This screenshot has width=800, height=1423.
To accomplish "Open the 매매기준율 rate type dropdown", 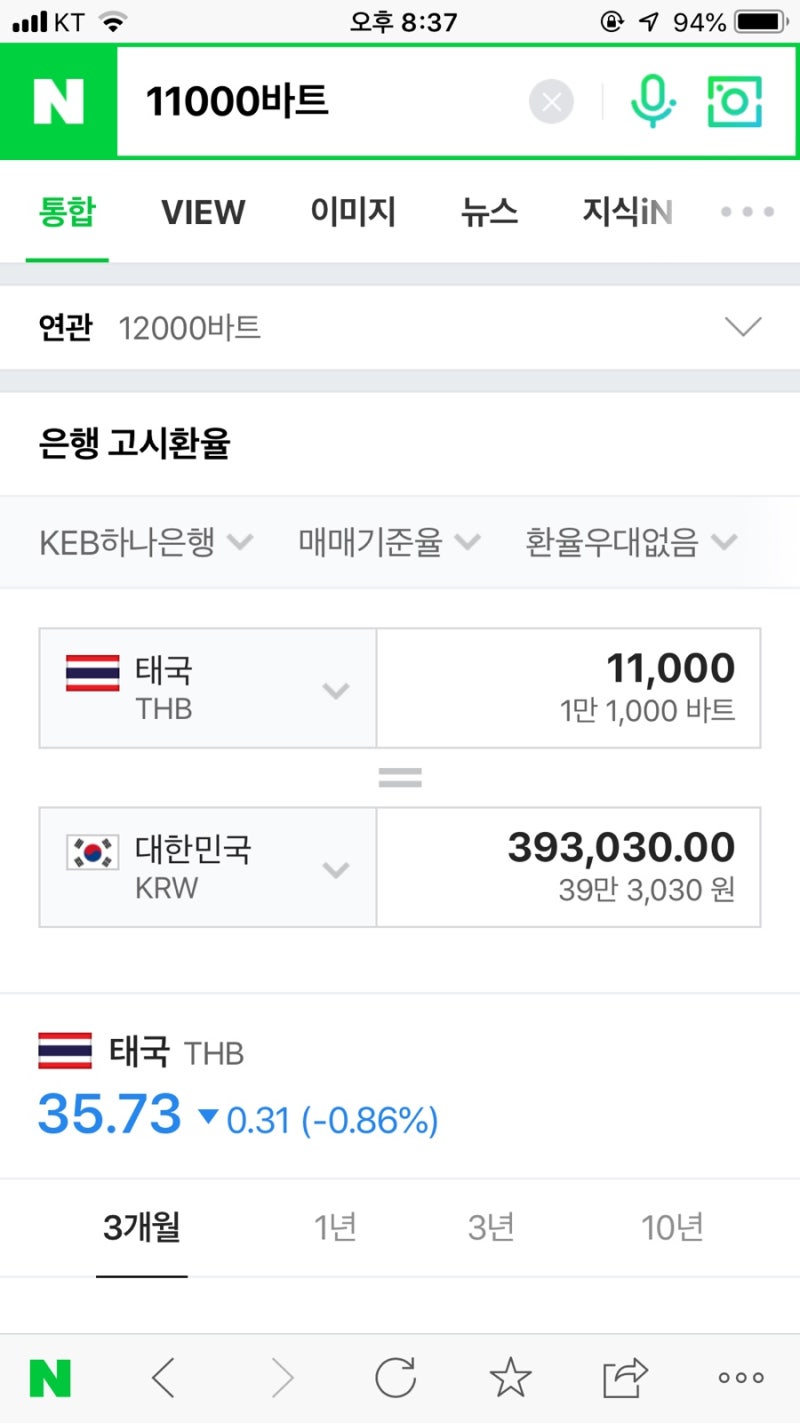I will click(x=383, y=541).
